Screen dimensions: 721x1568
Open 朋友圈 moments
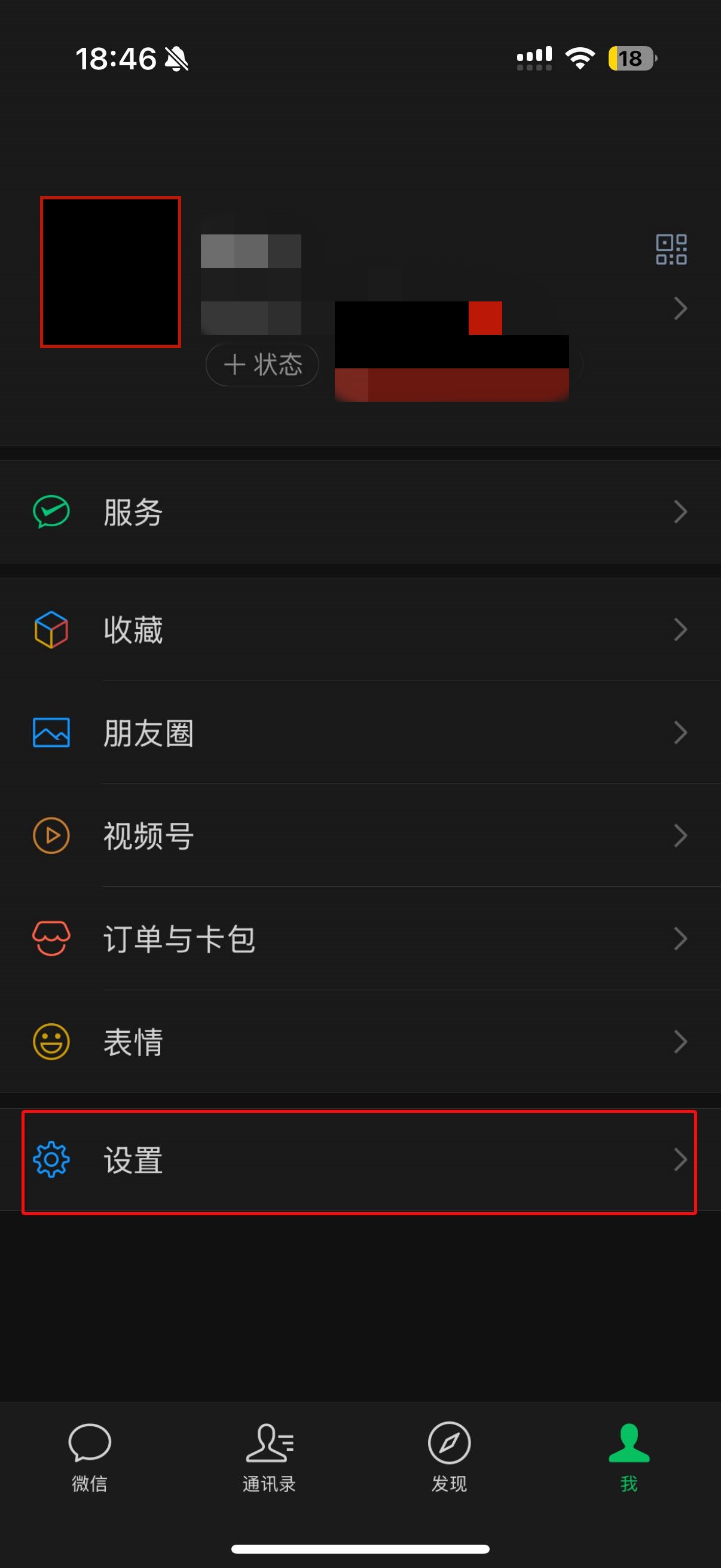tap(360, 732)
